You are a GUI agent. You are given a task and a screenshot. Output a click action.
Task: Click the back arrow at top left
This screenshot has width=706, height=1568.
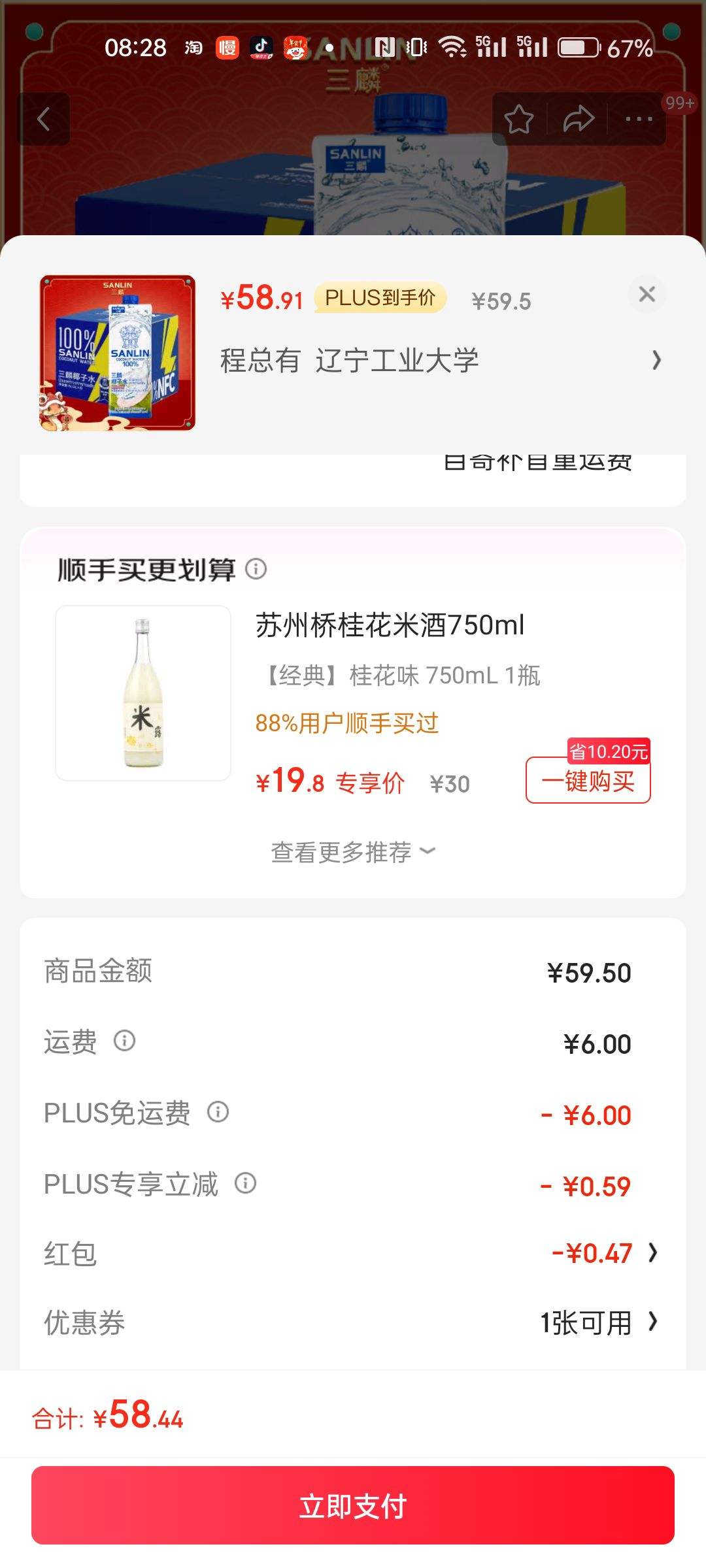44,119
